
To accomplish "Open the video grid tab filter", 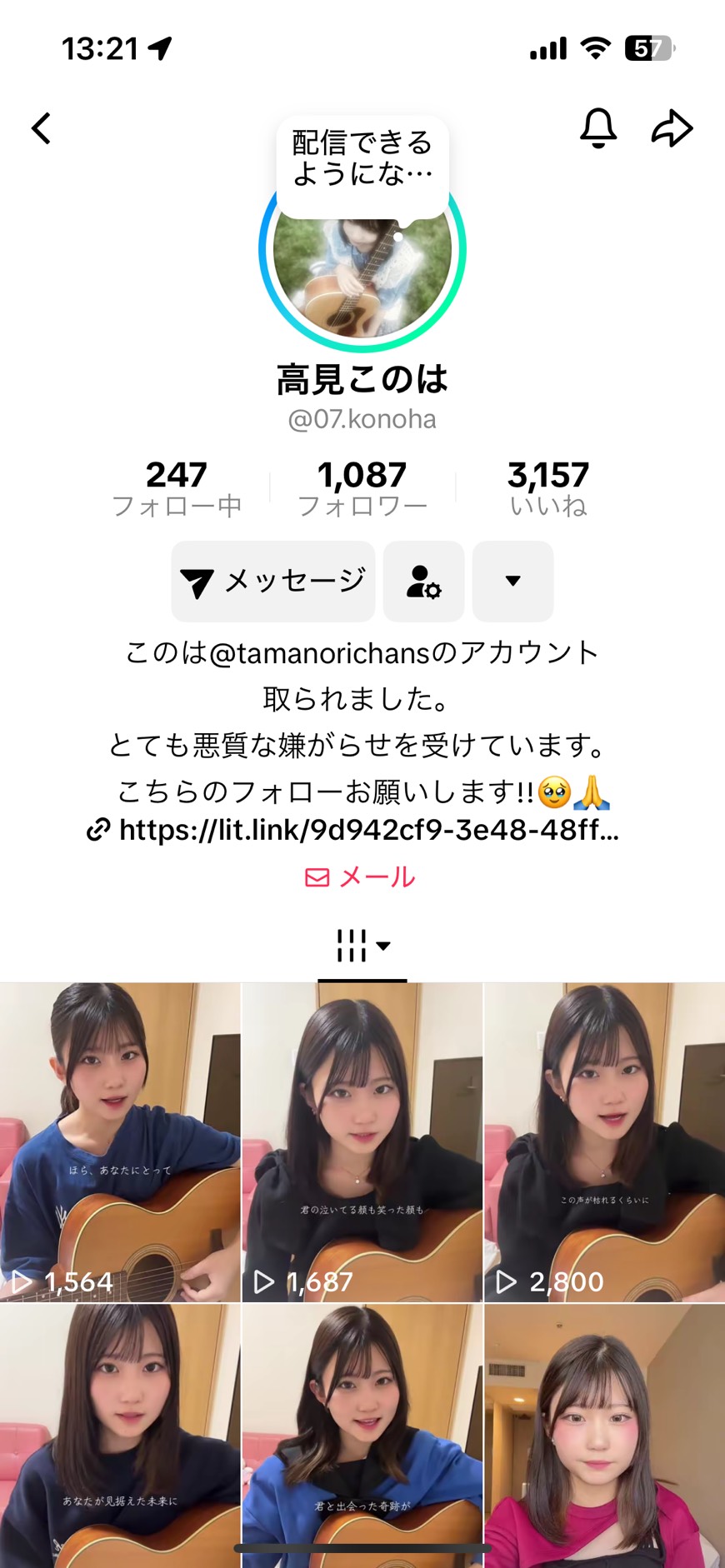I will point(362,946).
